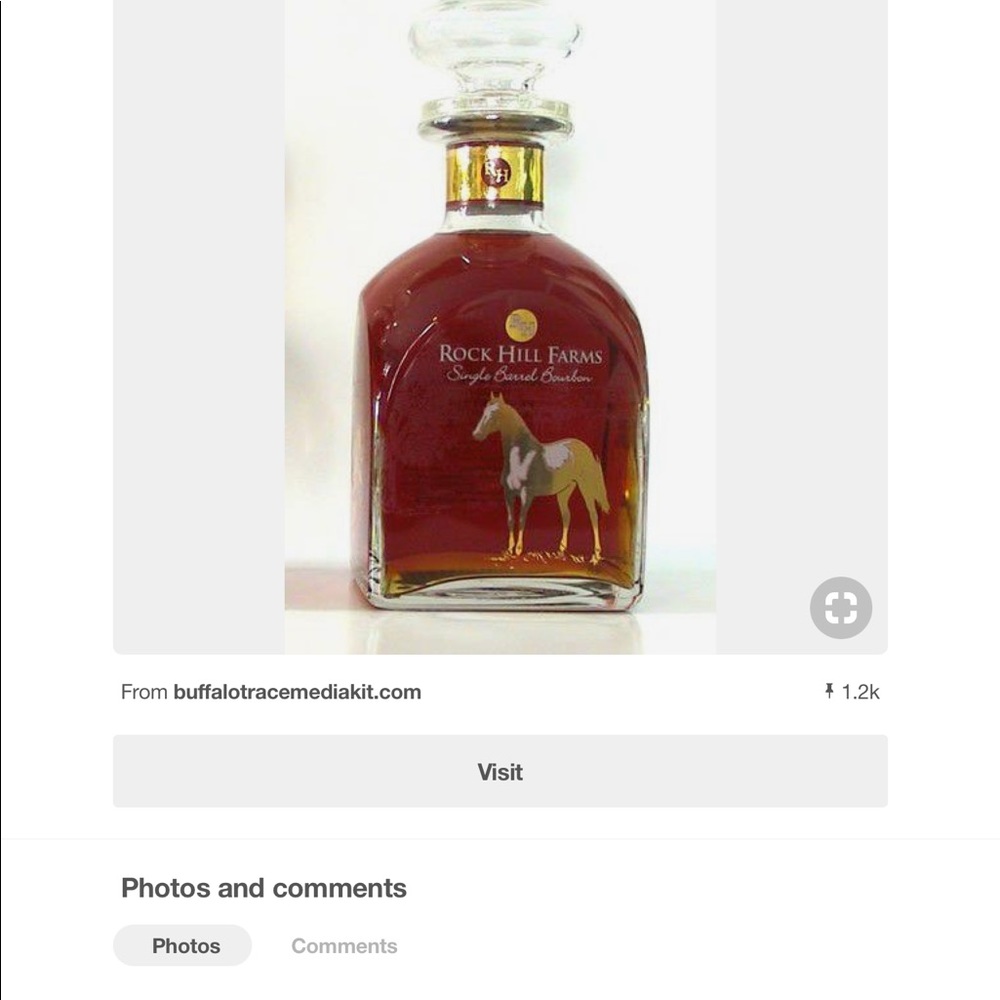This screenshot has width=1000, height=1000.
Task: Tap the Visit button
Action: pos(500,771)
